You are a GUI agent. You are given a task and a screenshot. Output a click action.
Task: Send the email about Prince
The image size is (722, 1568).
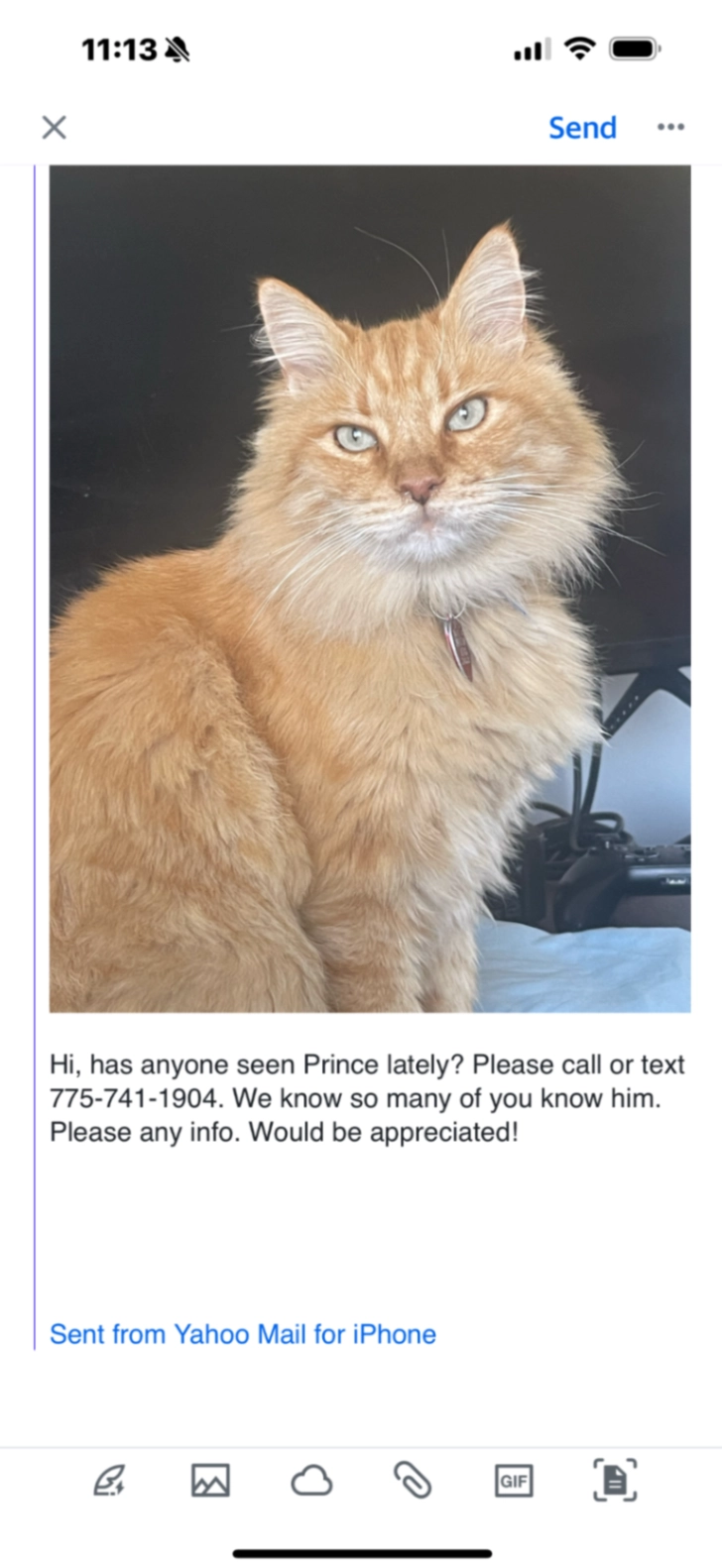582,128
